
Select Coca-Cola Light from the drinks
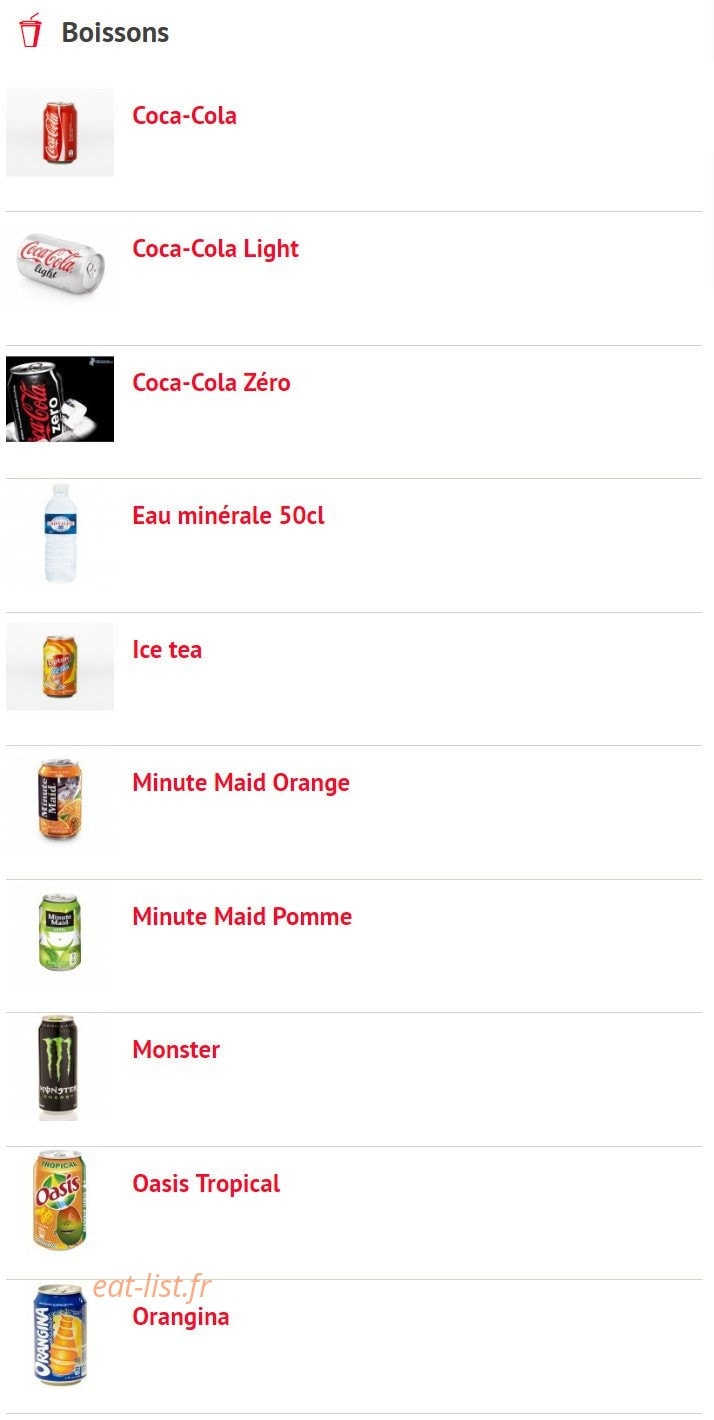215,249
